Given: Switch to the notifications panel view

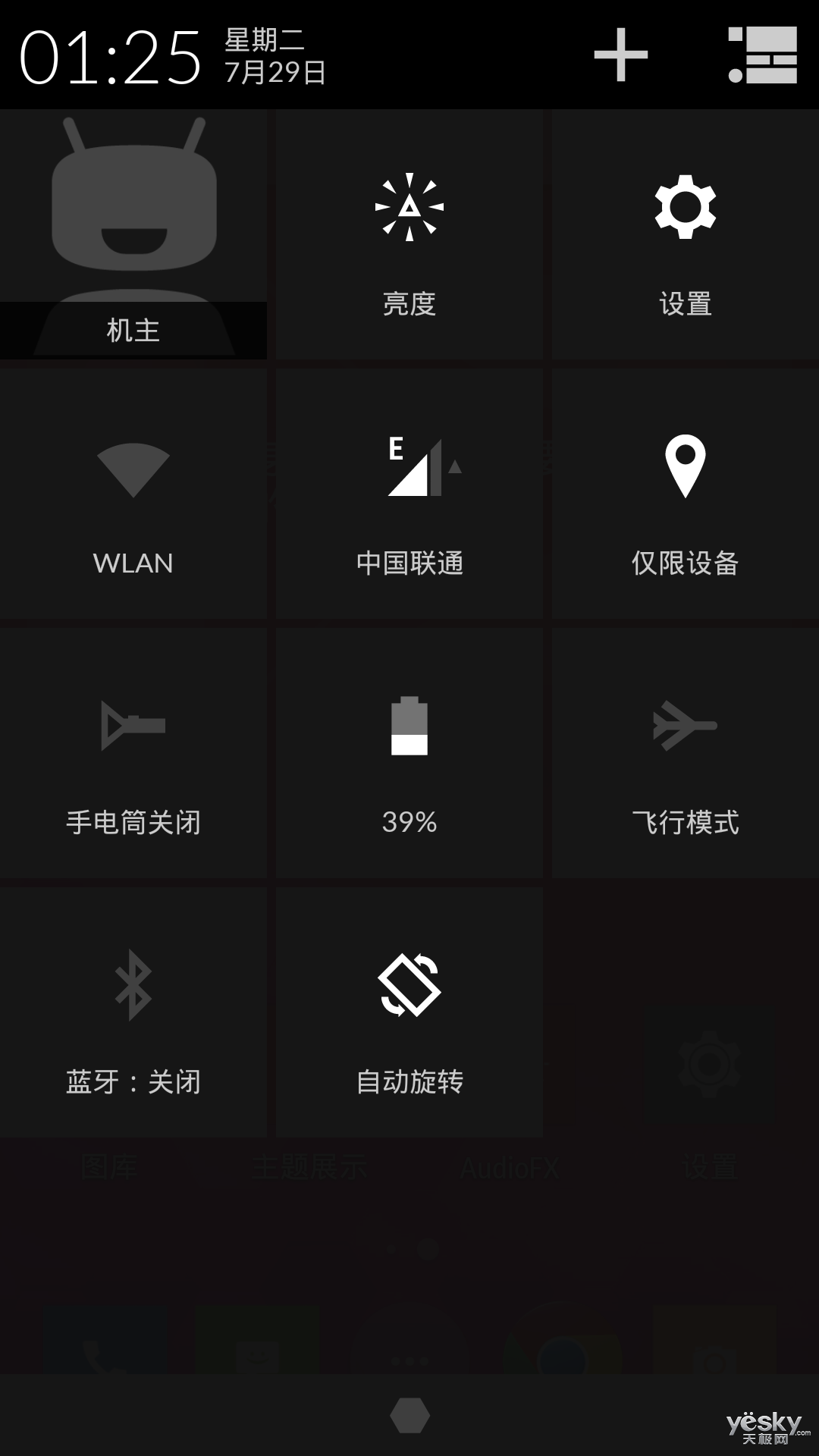Looking at the screenshot, I should click(x=762, y=55).
